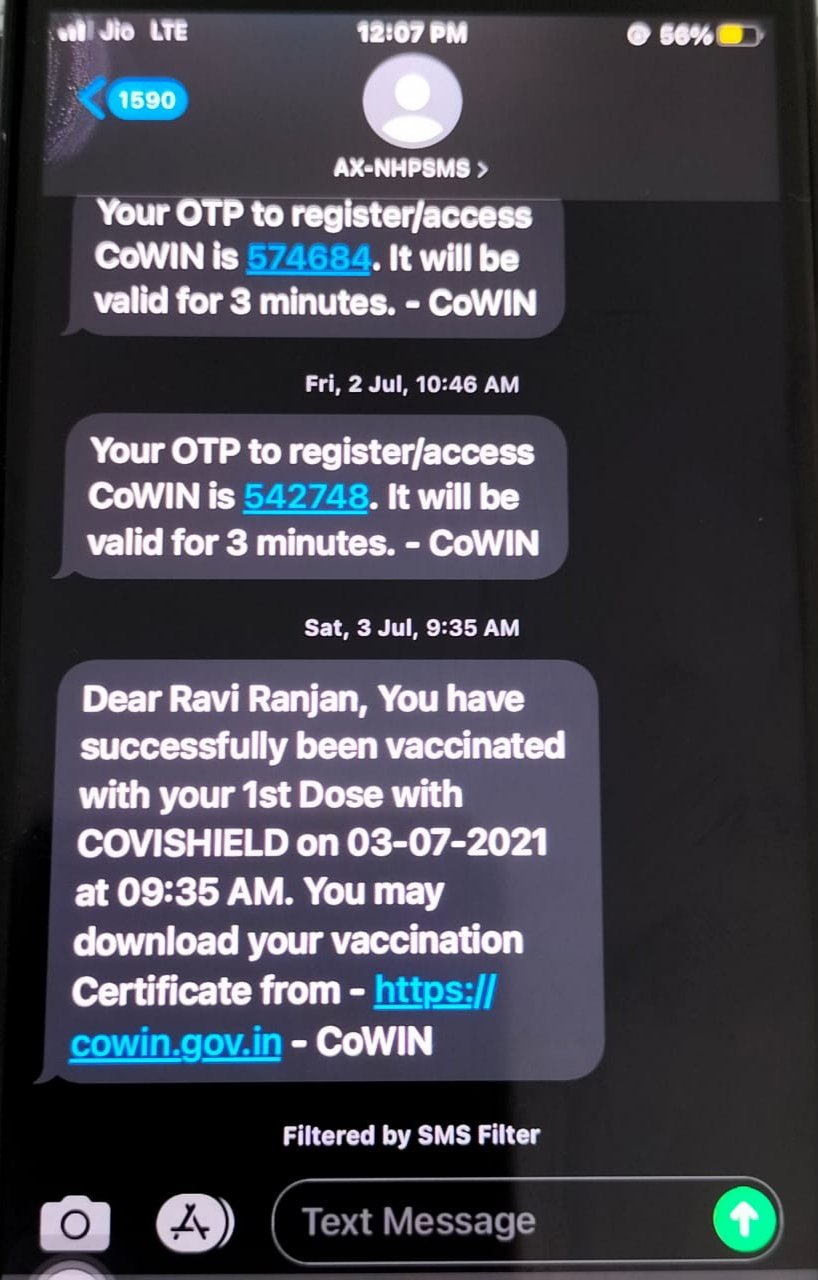Tap the OTP code 542748

click(x=306, y=497)
